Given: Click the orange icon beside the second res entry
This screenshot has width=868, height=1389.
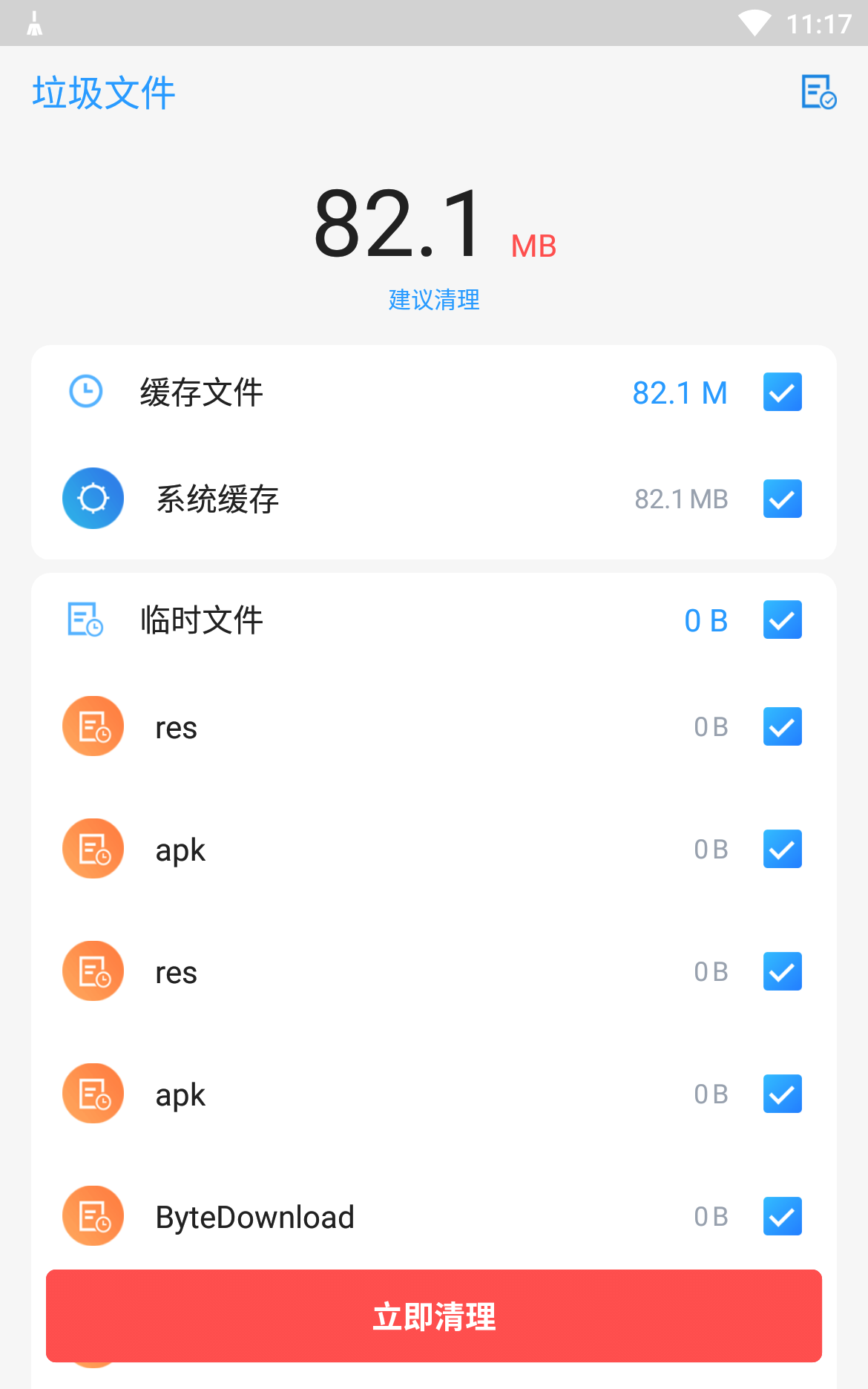Looking at the screenshot, I should pyautogui.click(x=93, y=971).
